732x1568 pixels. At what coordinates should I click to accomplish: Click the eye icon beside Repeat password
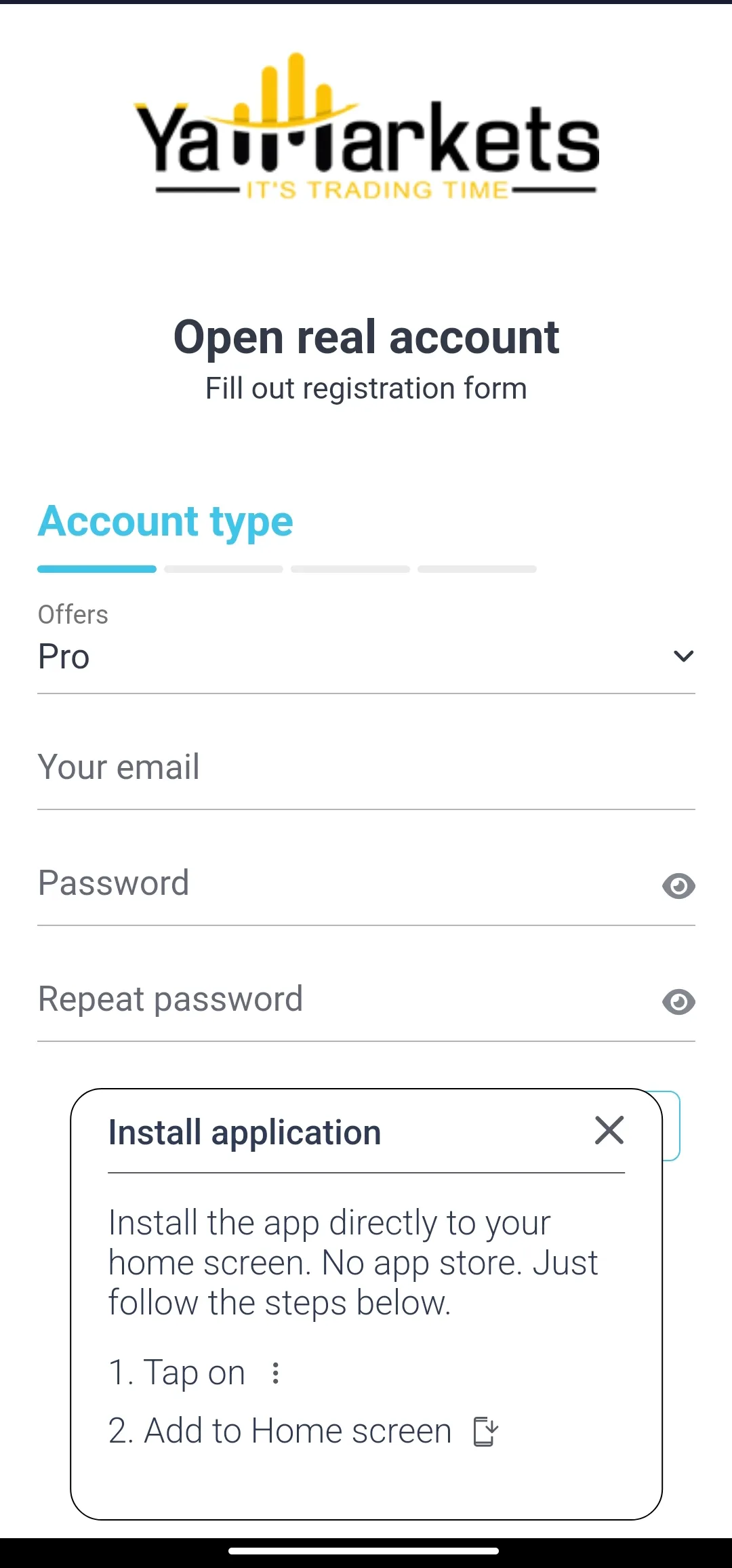680,1001
